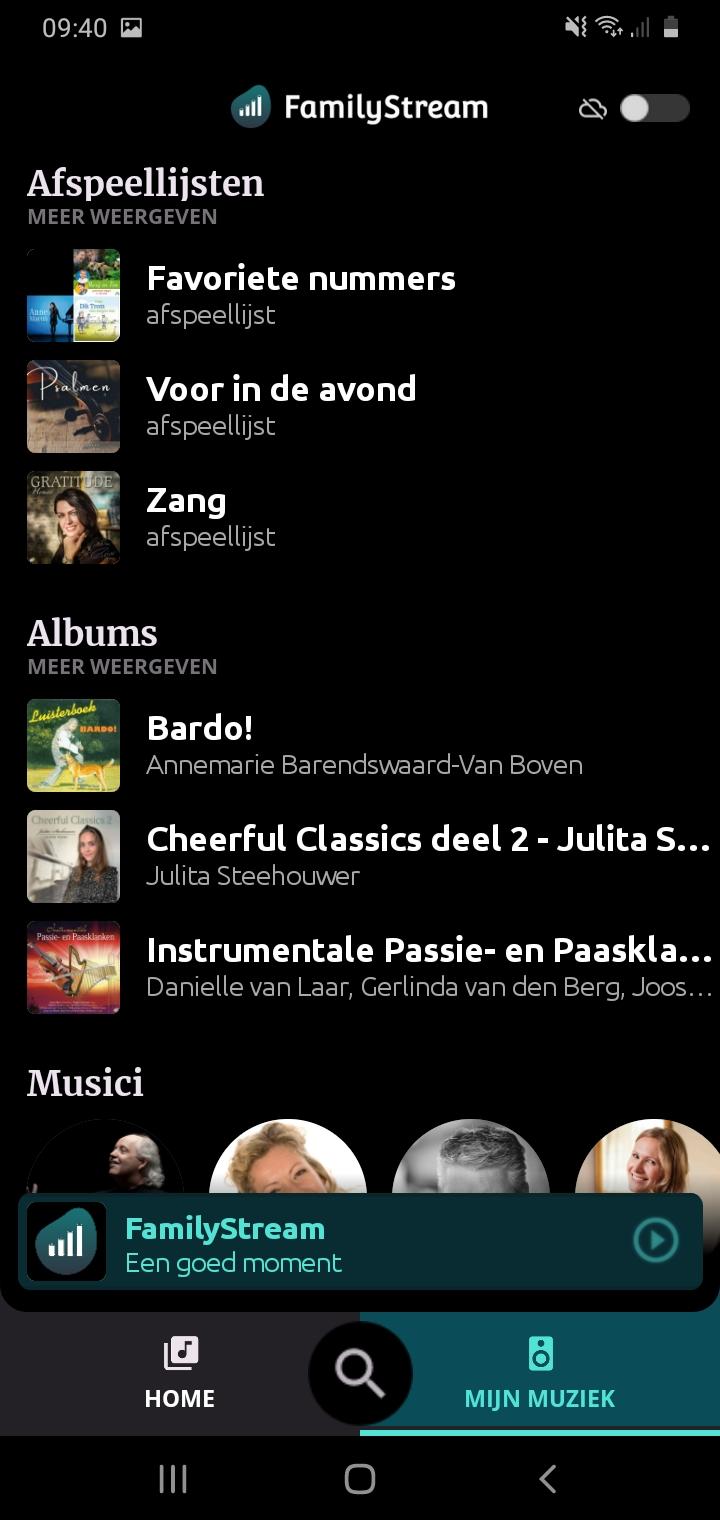Toggle the offline mode switch
This screenshot has height=1520, width=720.
pyautogui.click(x=654, y=108)
